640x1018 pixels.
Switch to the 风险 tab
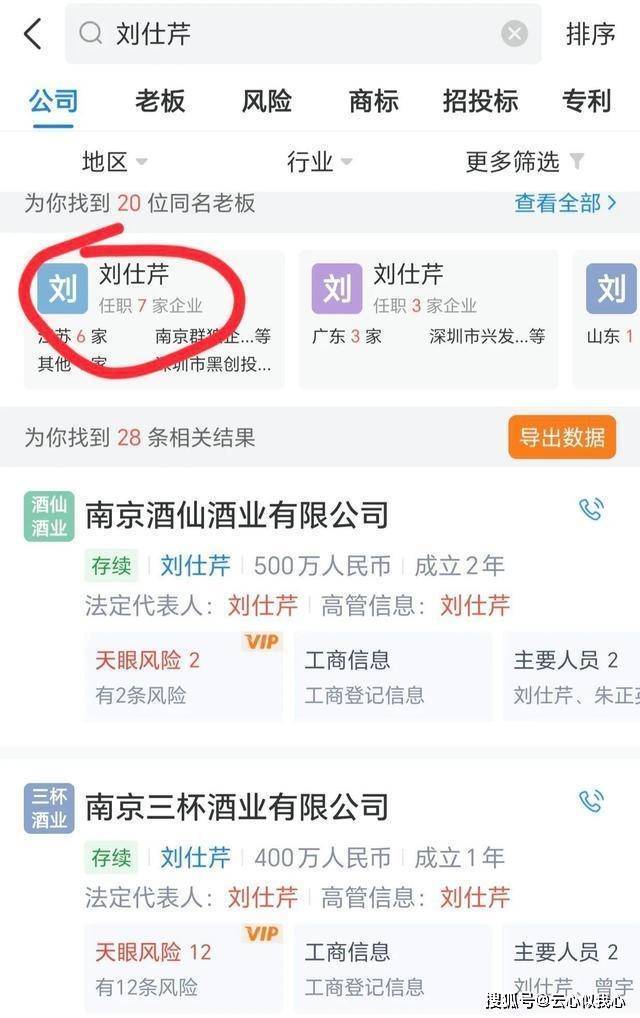(x=267, y=101)
